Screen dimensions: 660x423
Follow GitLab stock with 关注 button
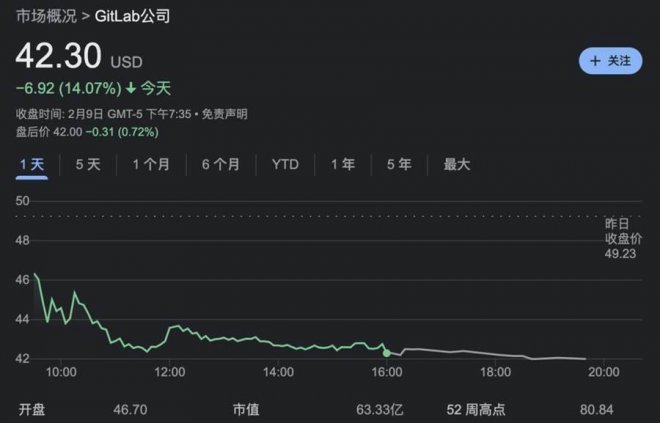pos(610,60)
